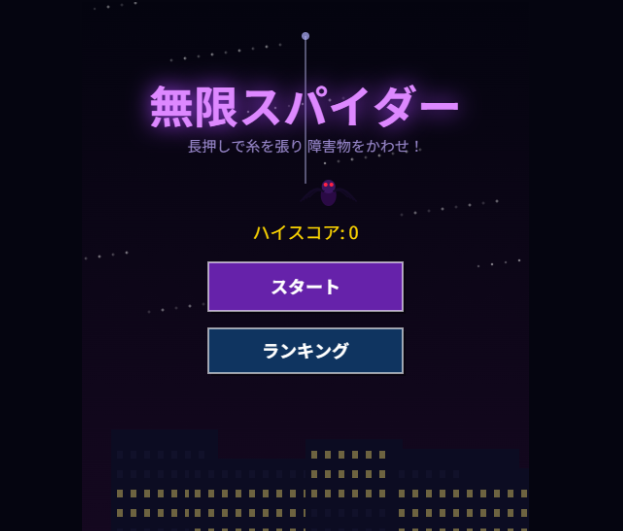Open the ランキング leaderboard
623x531 pixels.
click(x=305, y=351)
